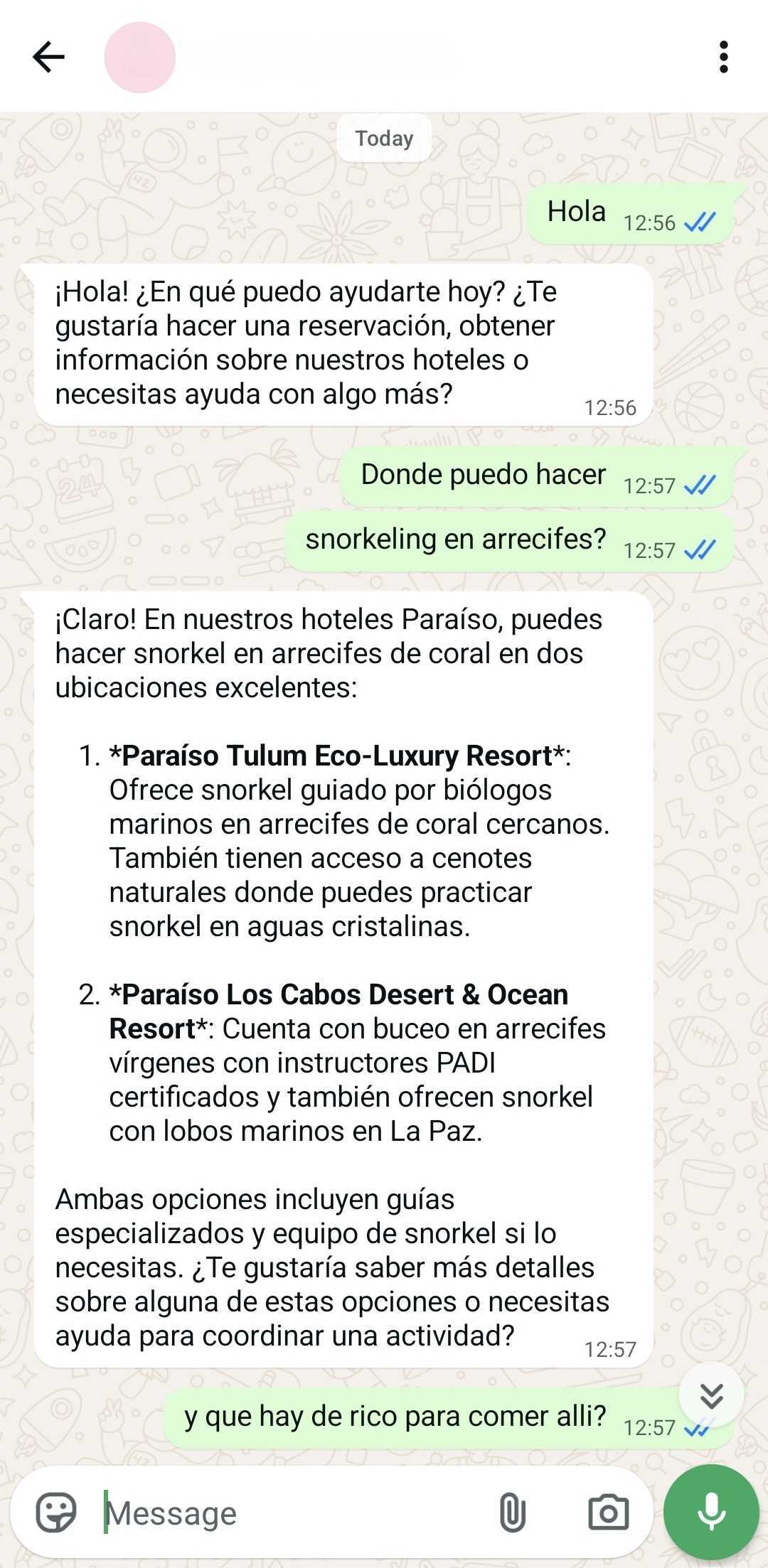The height and width of the screenshot is (1568, 768).
Task: Open the three-dot overflow menu
Action: [x=723, y=57]
